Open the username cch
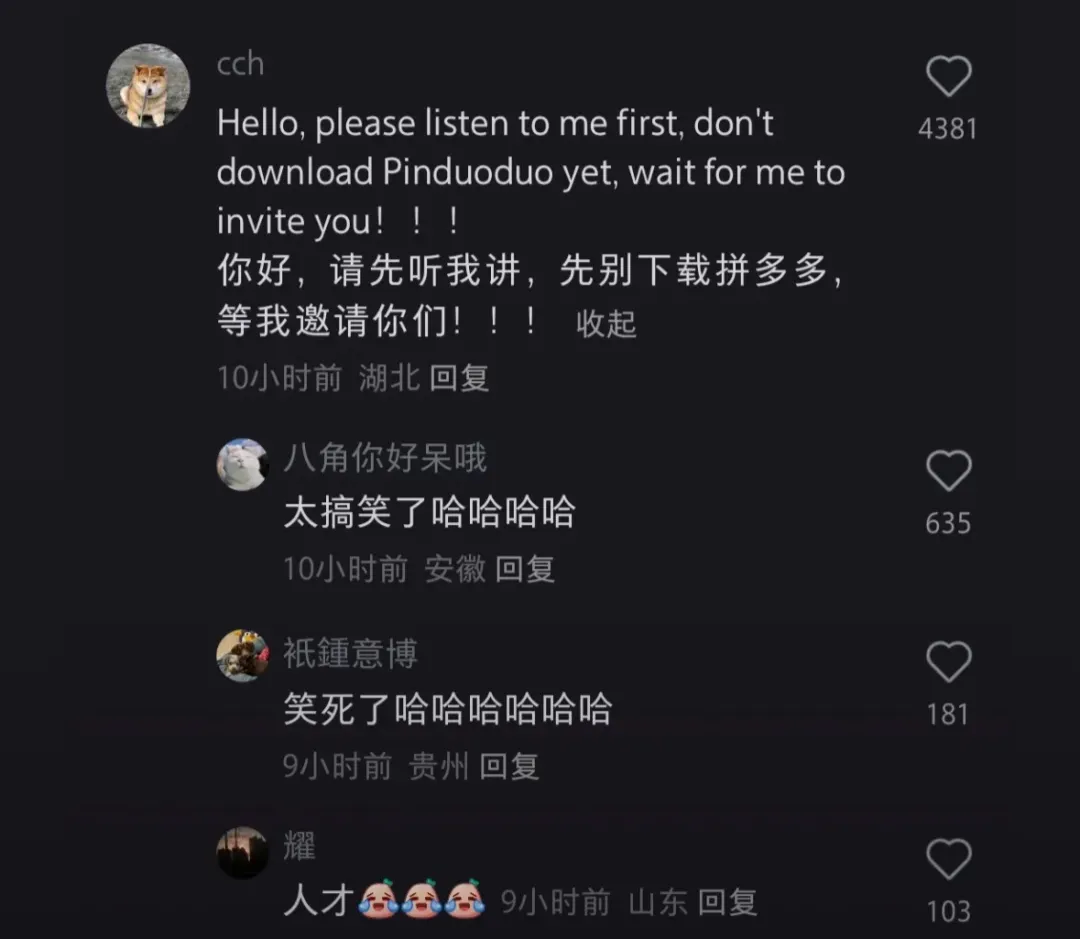The width and height of the screenshot is (1080, 939). 240,64
